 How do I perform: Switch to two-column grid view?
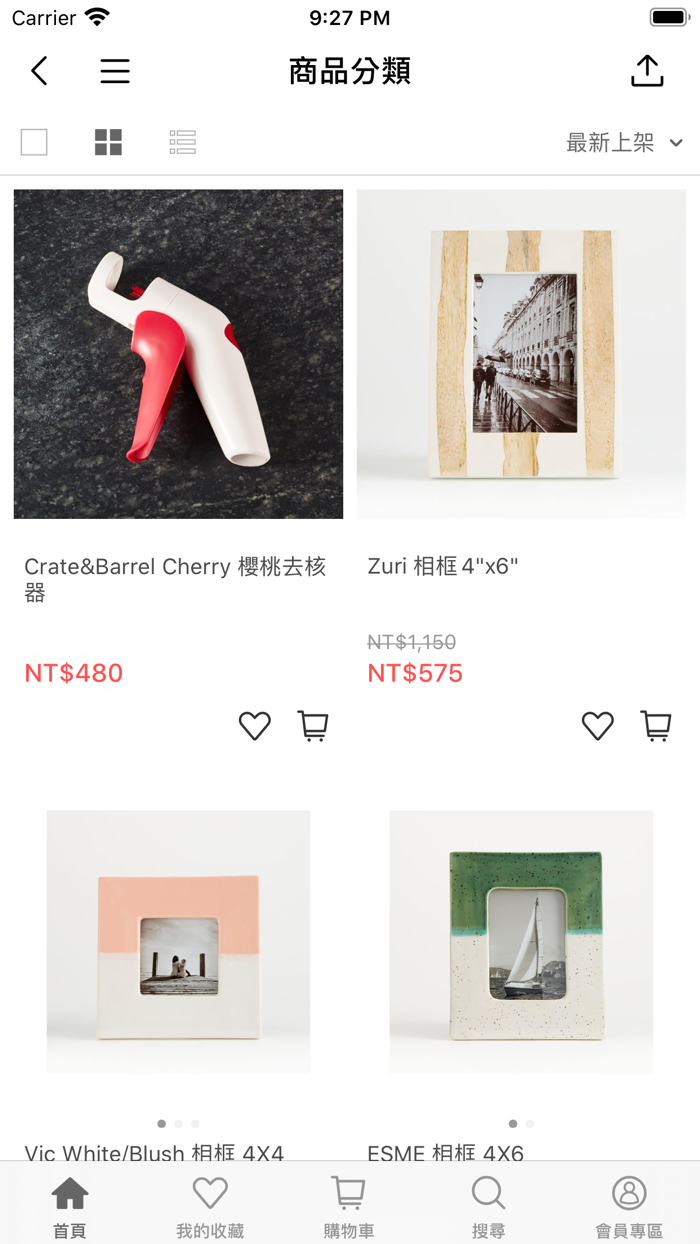click(108, 142)
